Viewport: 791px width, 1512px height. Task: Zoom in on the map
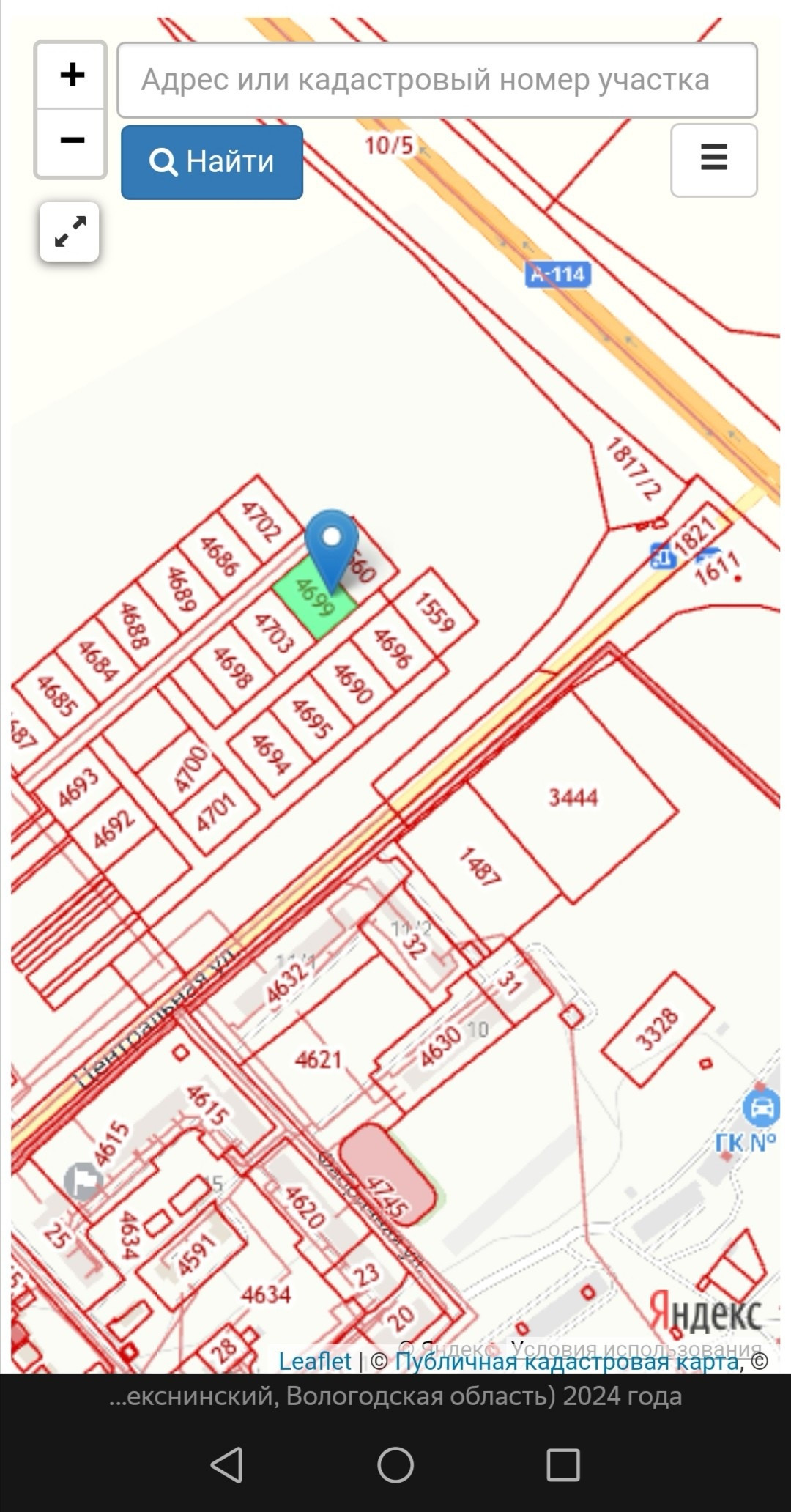coord(71,75)
